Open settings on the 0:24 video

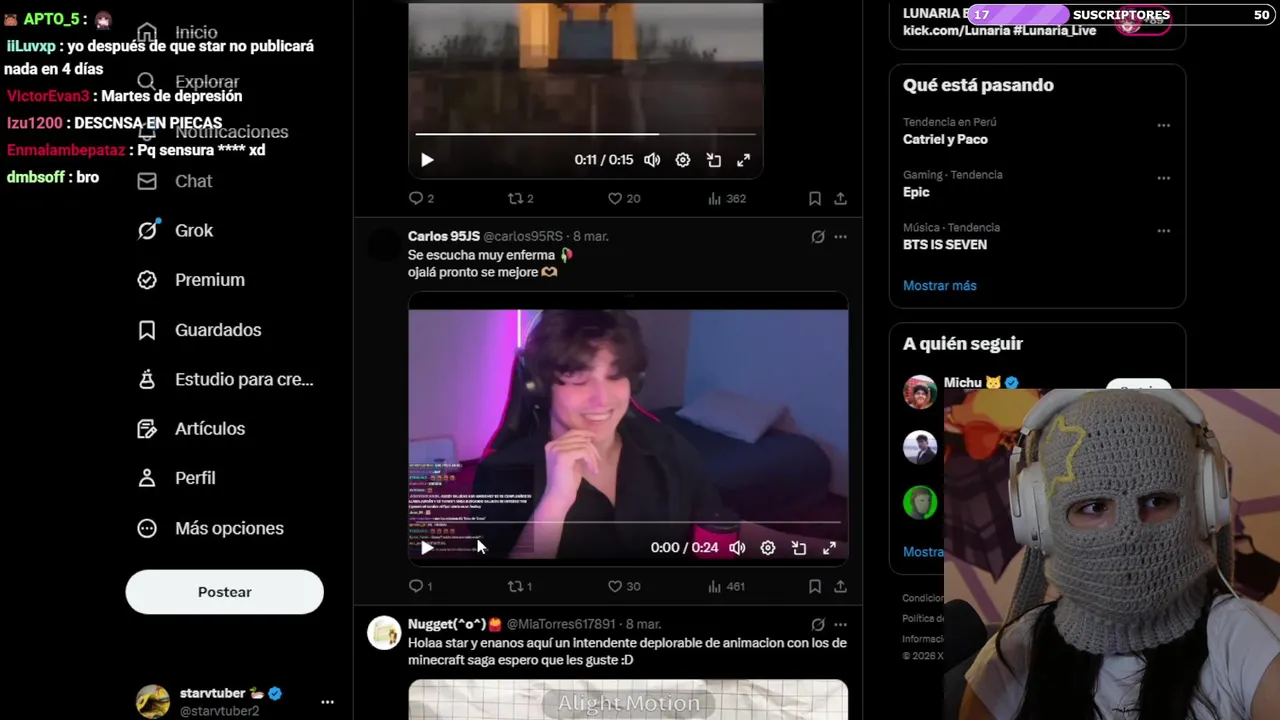point(768,548)
